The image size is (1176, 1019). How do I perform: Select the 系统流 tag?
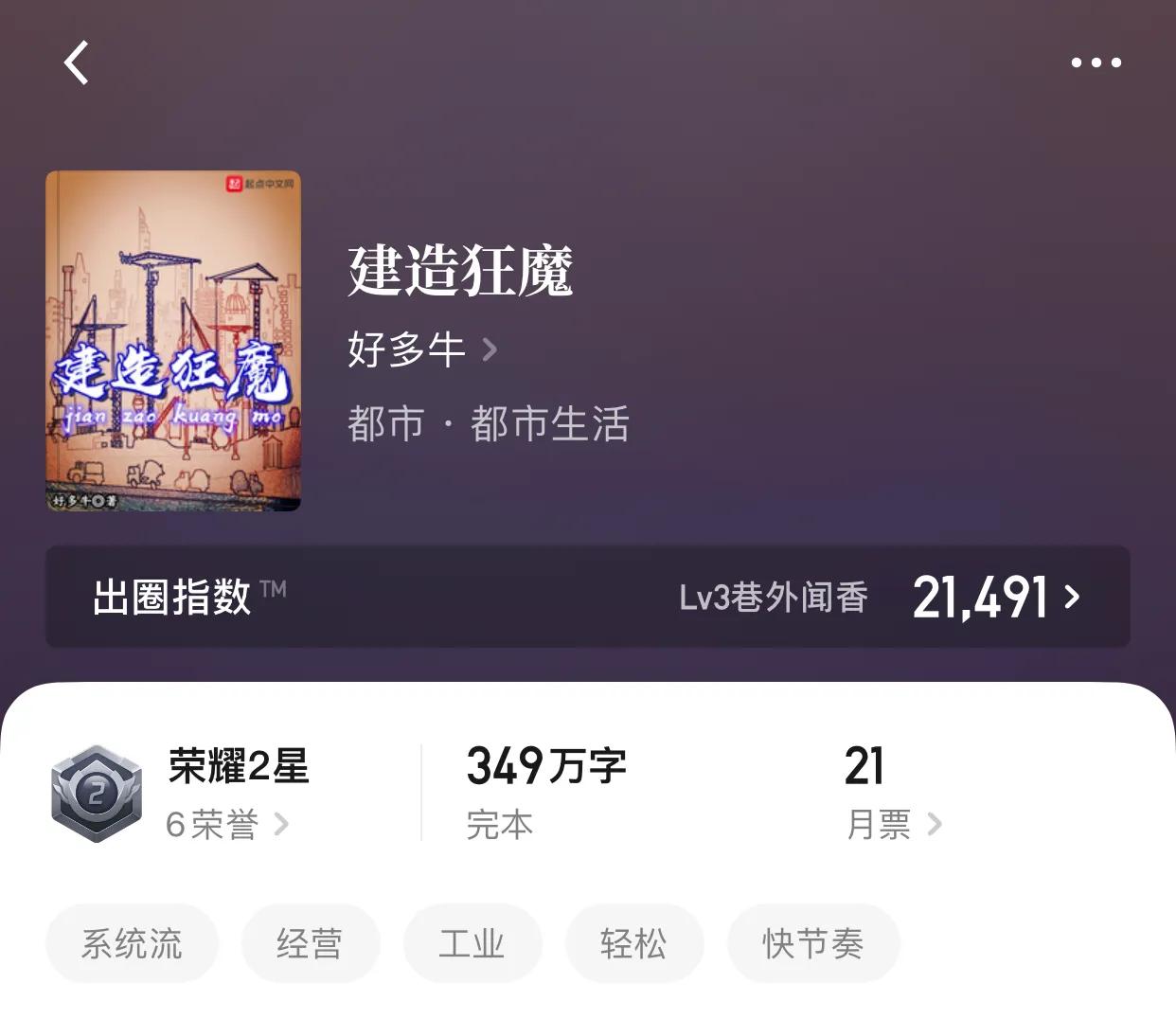point(132,943)
